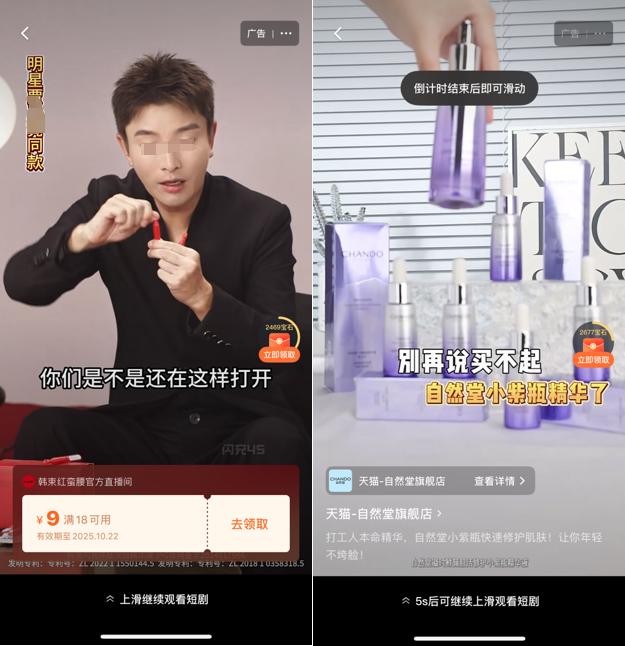Open the 广告 overflow menu on the 自然堂 ad
This screenshot has width=625, height=646.
point(600,33)
